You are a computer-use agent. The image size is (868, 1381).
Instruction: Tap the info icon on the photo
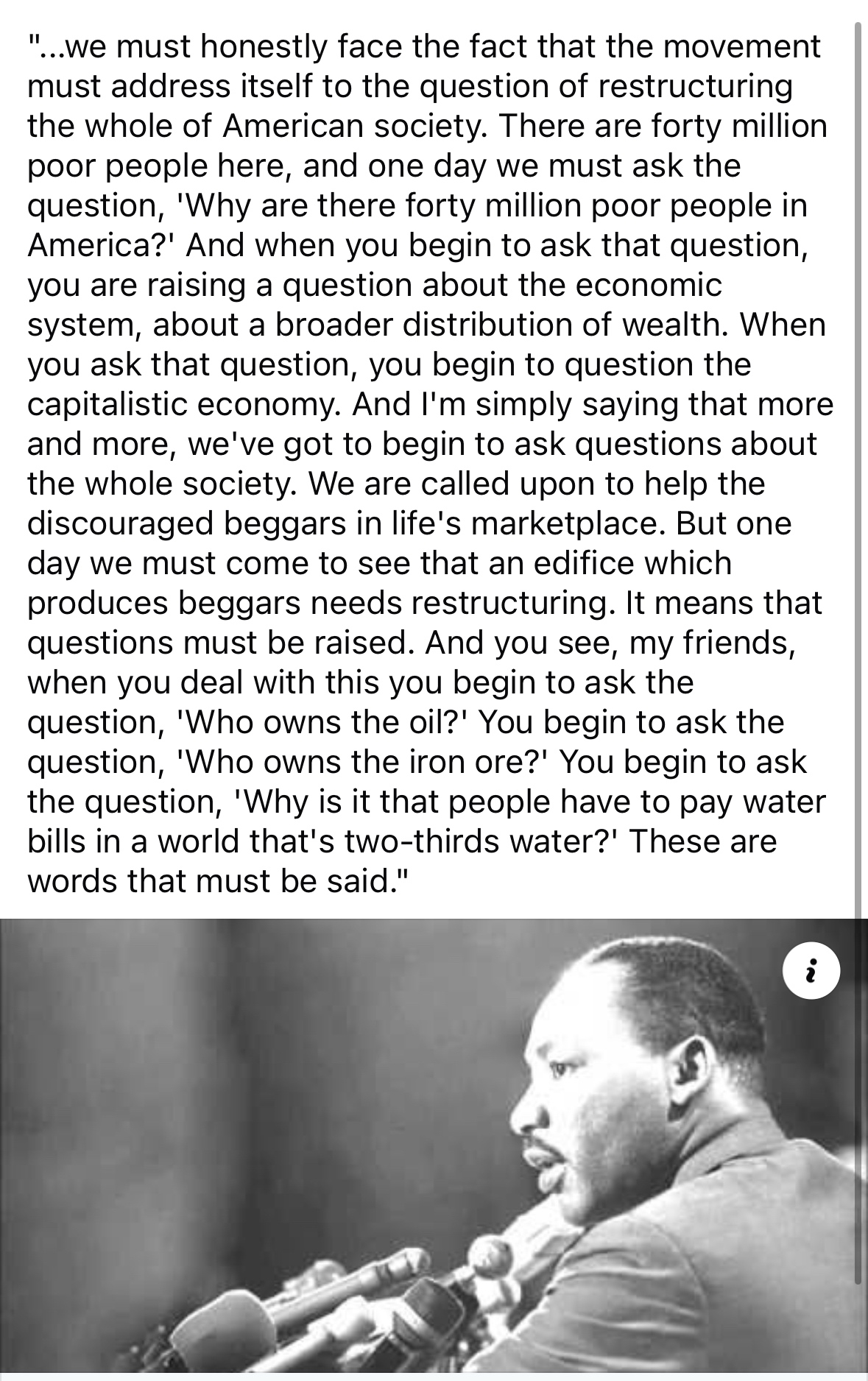(811, 970)
